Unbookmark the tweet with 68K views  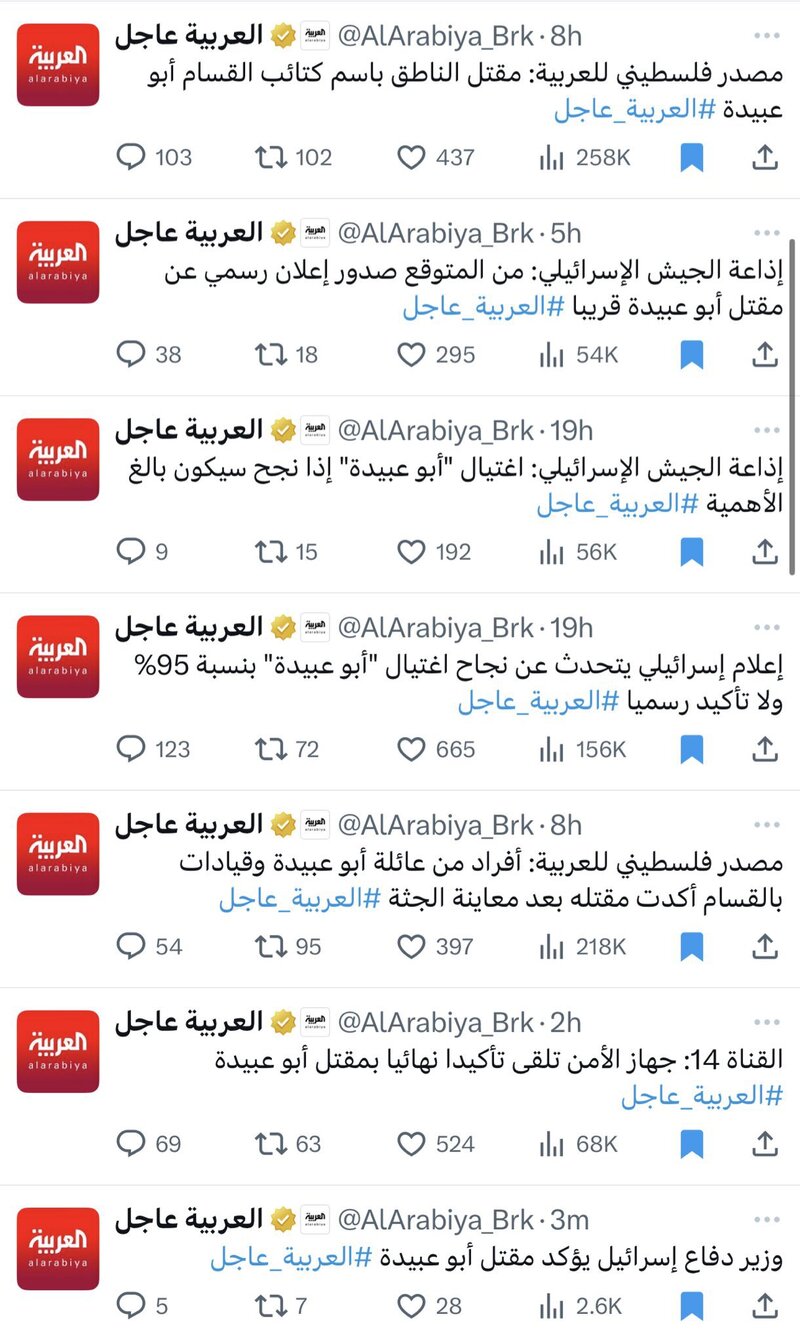pos(692,1143)
